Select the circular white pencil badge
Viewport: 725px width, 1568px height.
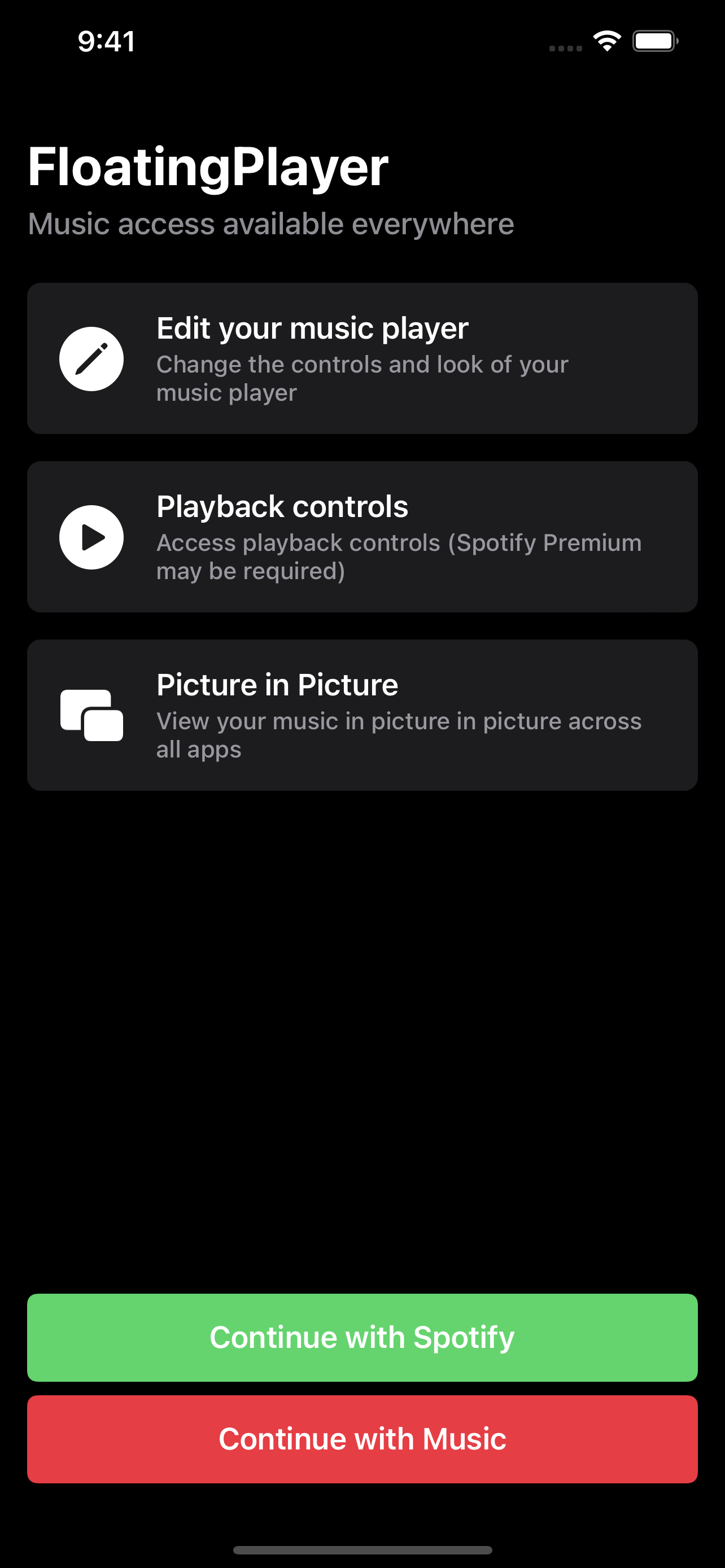click(x=91, y=358)
